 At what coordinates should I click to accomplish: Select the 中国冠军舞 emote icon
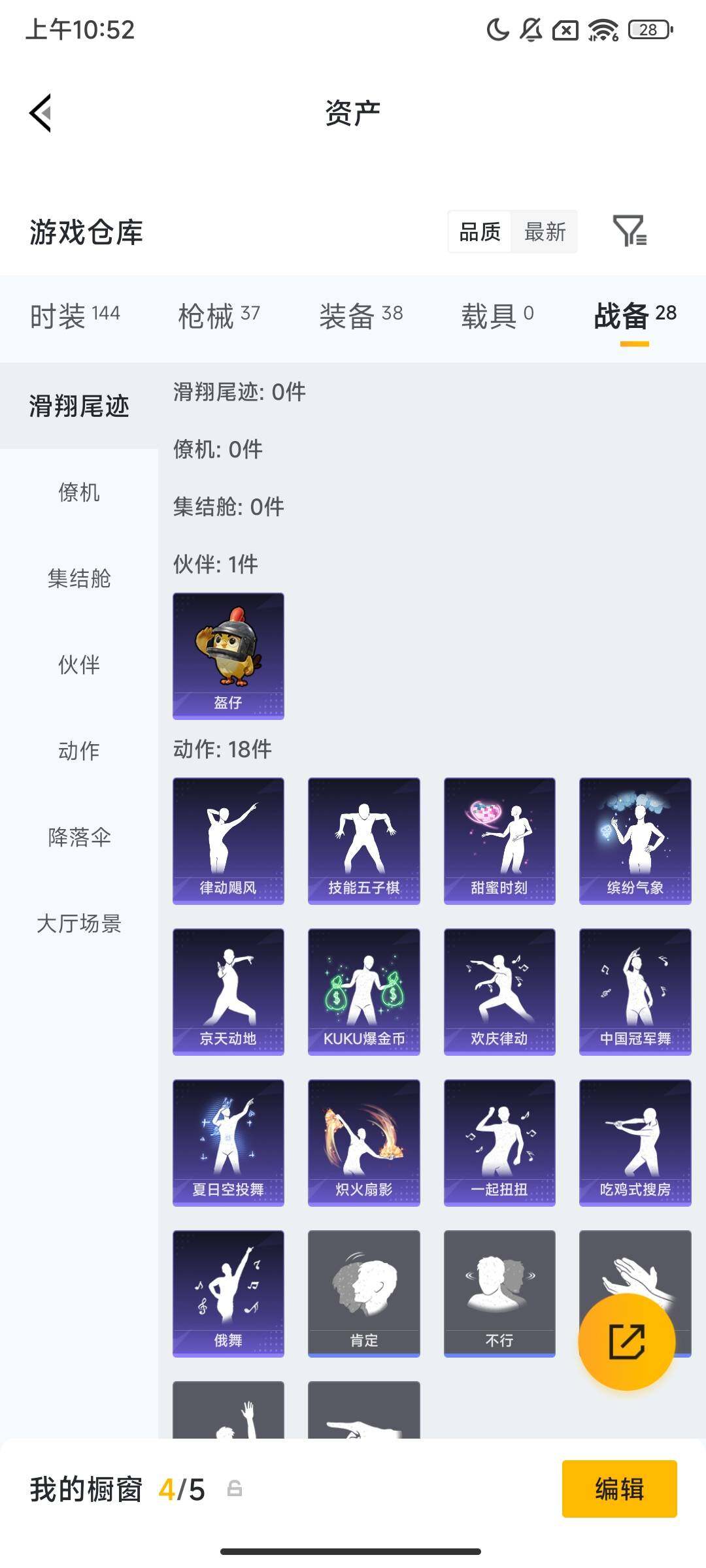635,992
